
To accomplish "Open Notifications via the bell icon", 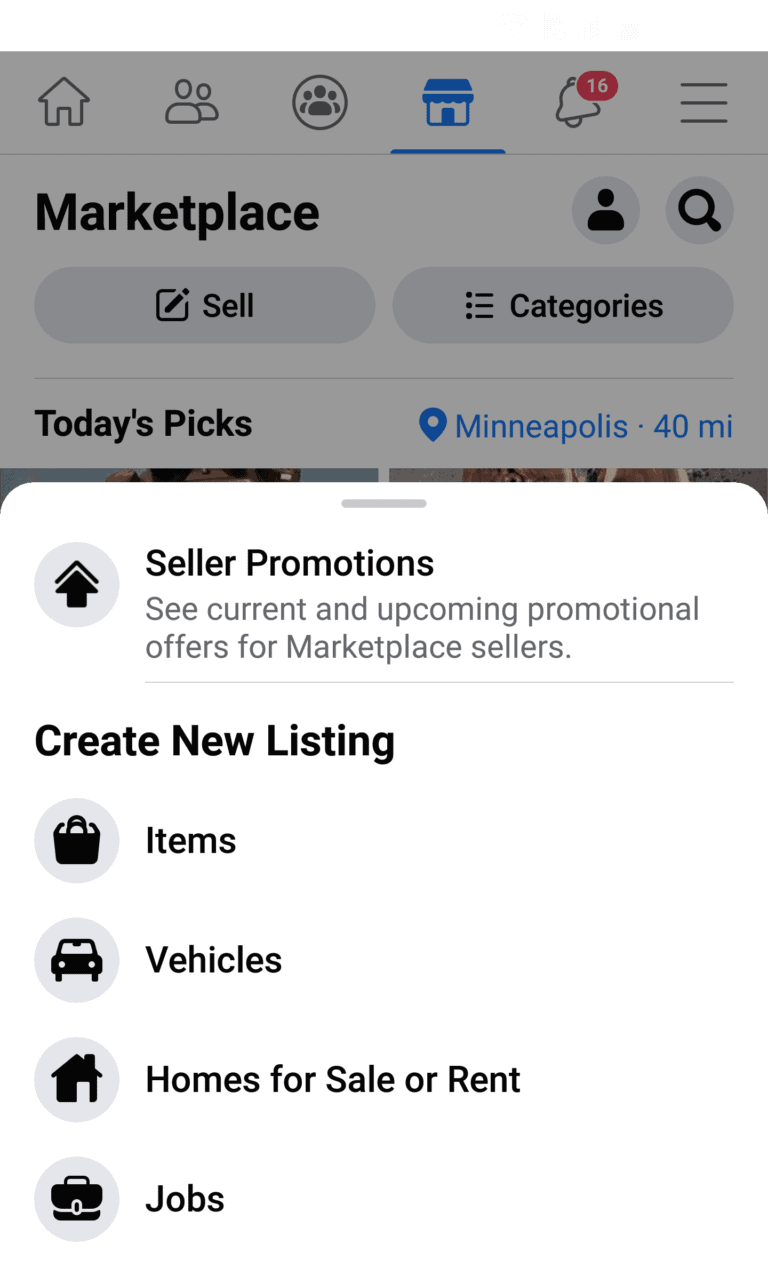I will point(576,105).
